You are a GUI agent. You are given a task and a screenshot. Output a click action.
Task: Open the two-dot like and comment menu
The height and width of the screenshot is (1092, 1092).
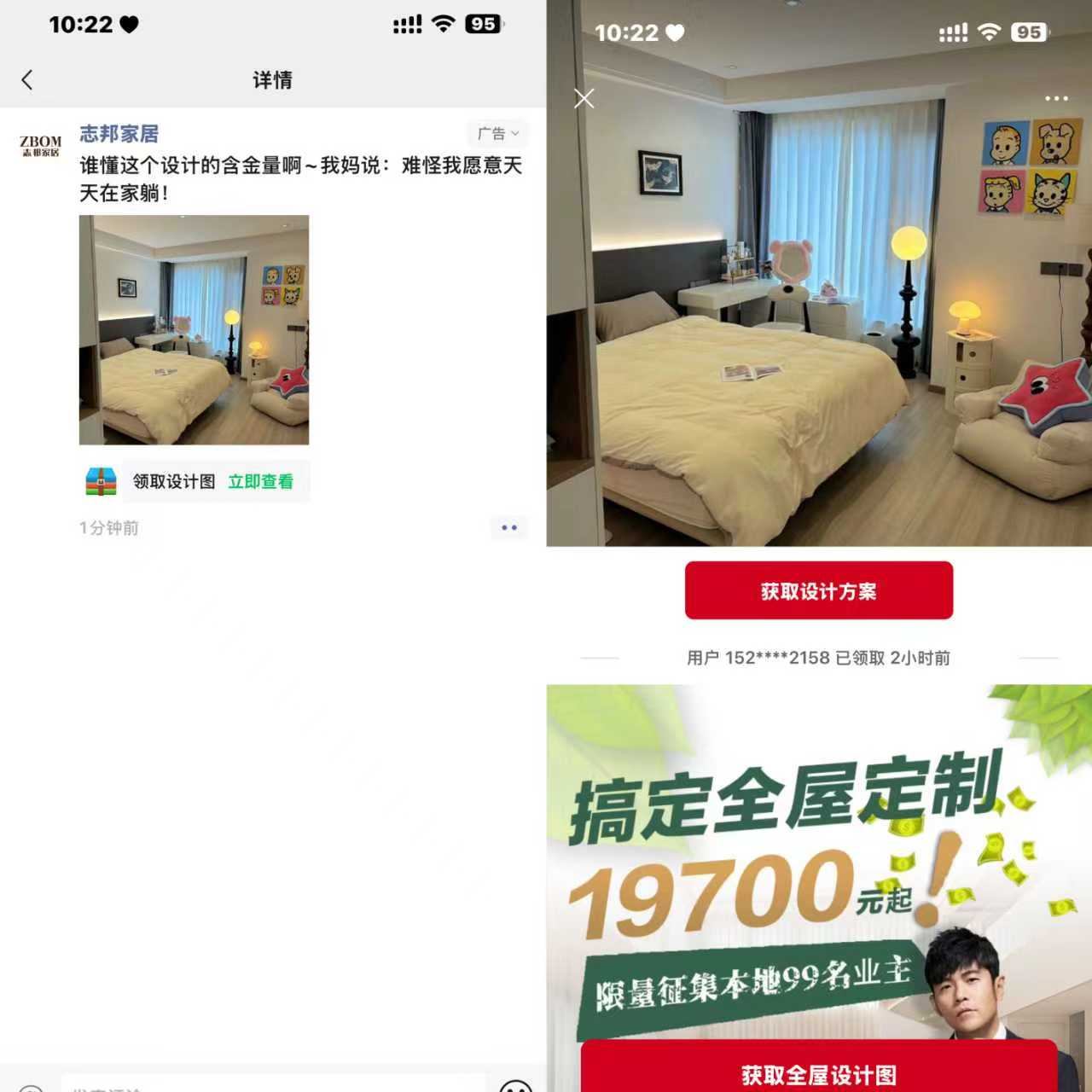point(509,528)
